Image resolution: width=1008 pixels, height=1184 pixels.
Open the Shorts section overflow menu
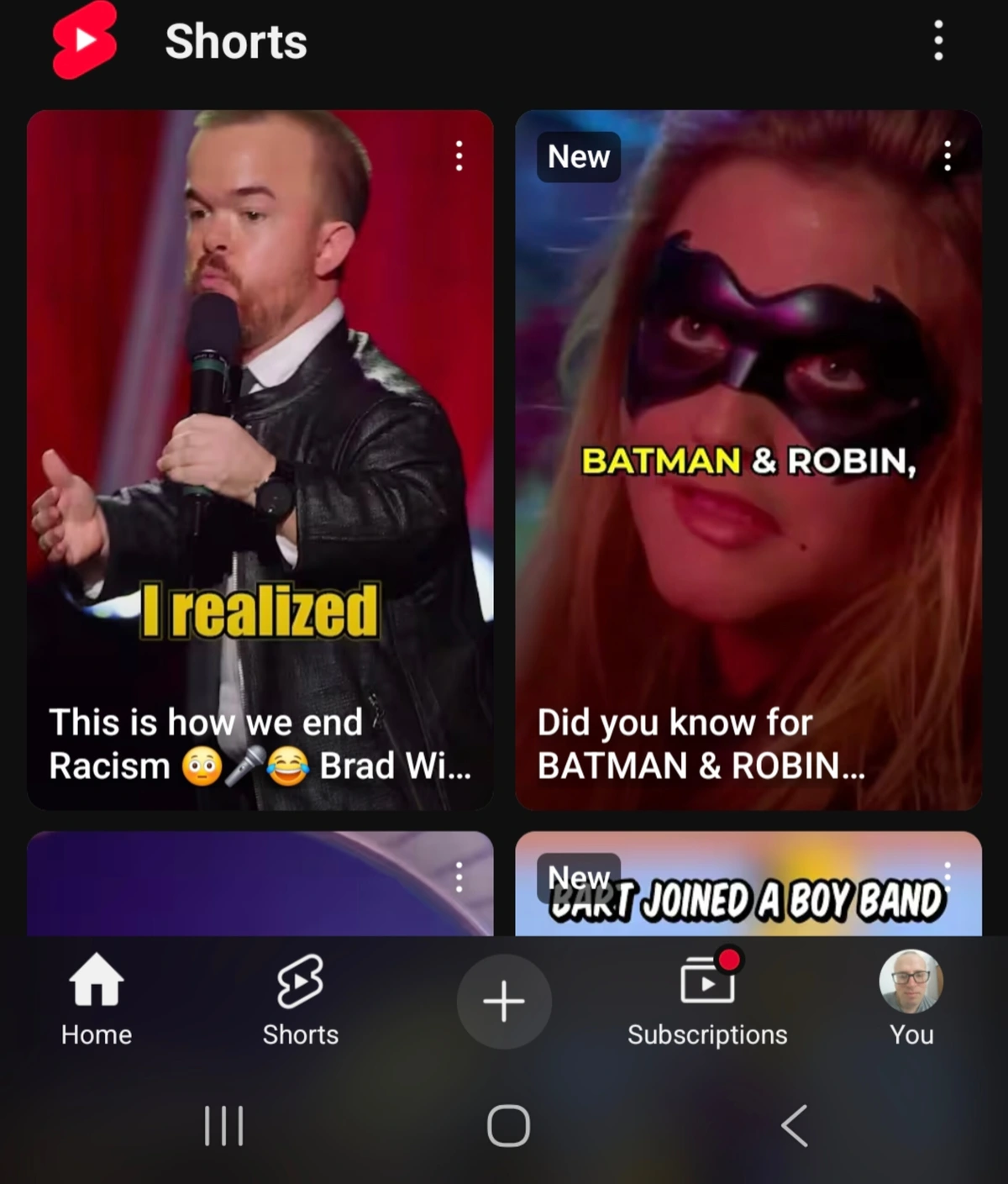tap(938, 40)
